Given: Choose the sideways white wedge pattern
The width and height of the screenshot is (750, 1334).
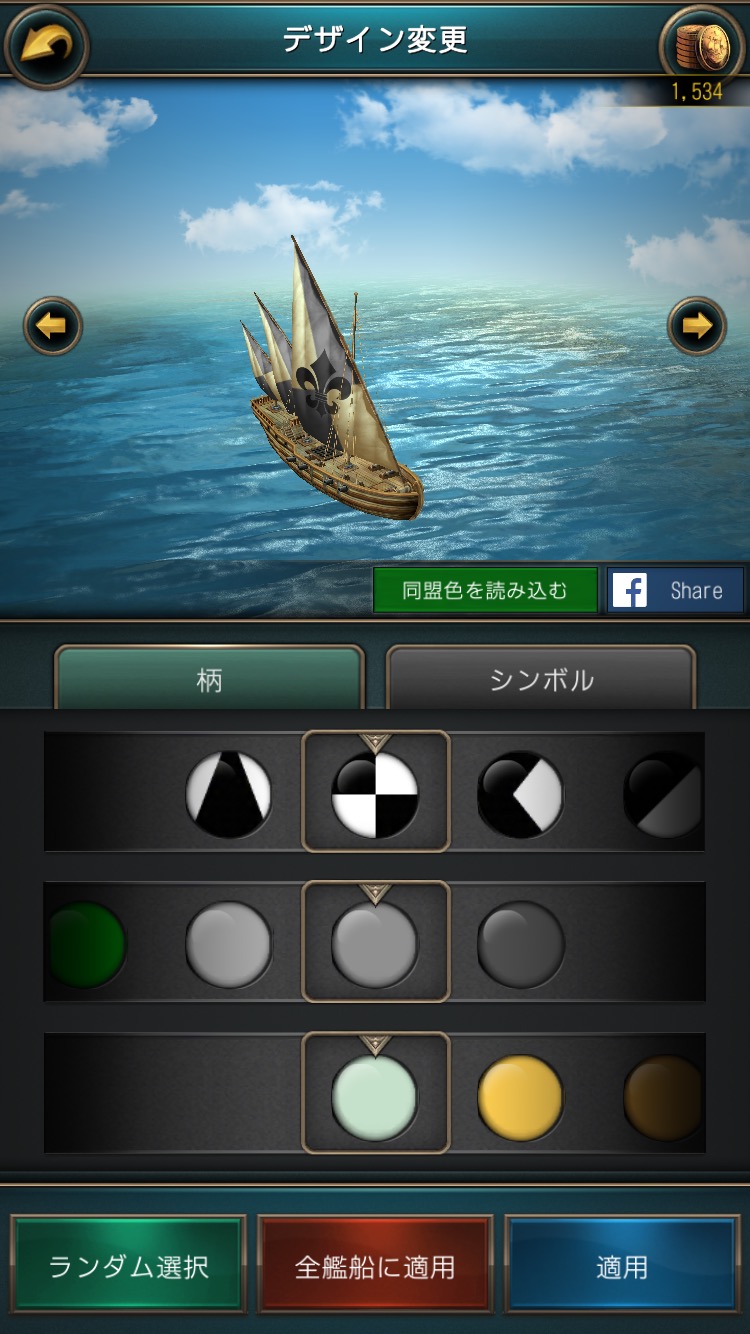Looking at the screenshot, I should click(x=520, y=794).
